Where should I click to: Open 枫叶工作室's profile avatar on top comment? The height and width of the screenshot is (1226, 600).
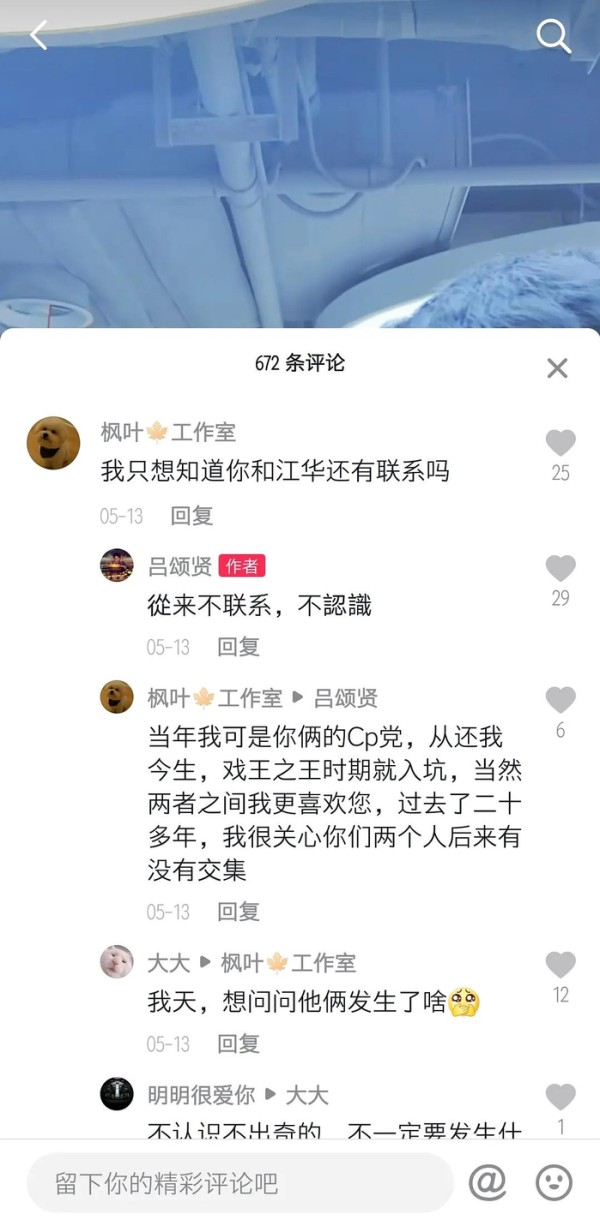[53, 443]
